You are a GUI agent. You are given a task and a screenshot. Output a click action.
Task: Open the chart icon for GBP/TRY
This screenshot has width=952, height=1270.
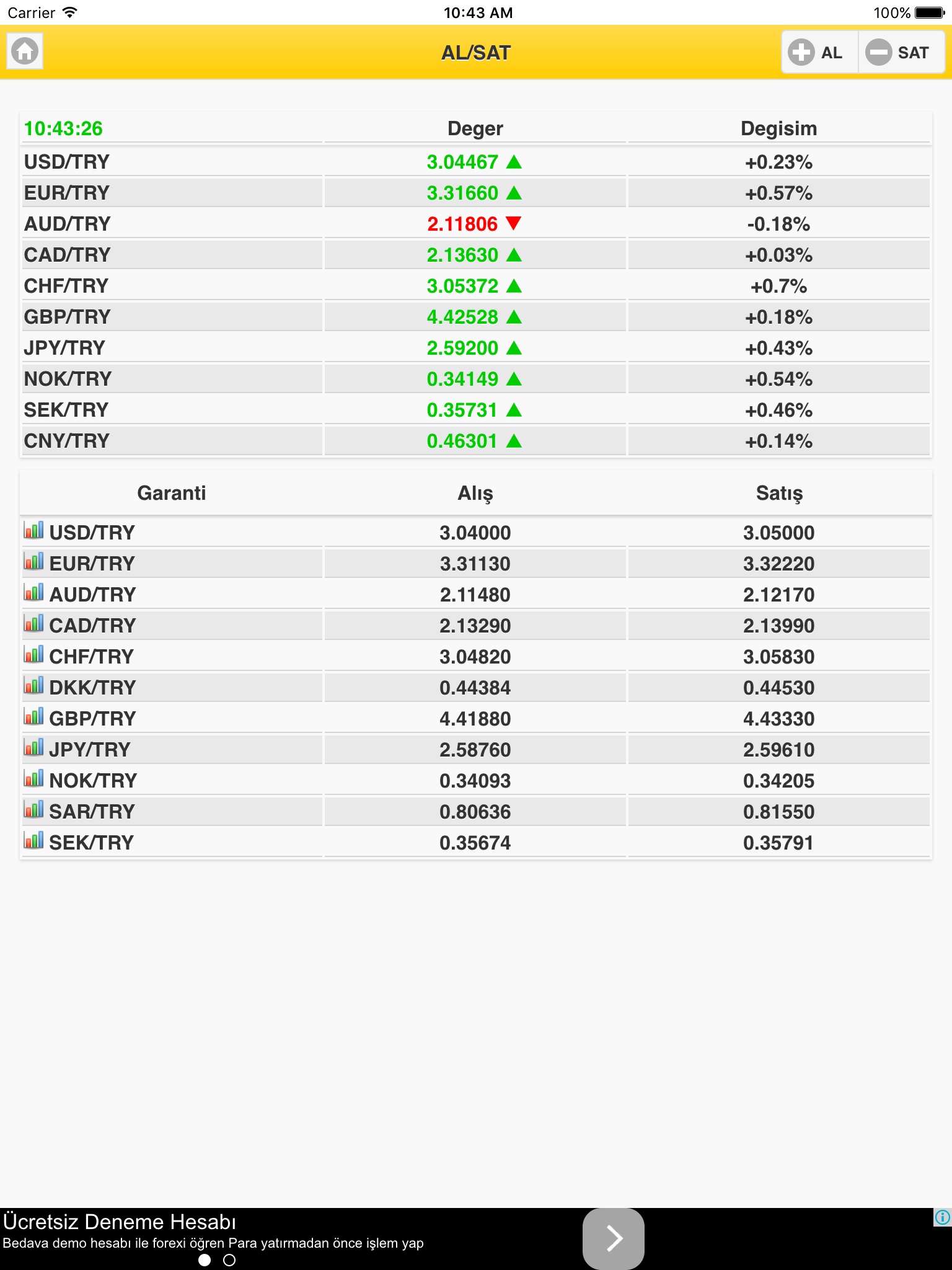coord(33,717)
